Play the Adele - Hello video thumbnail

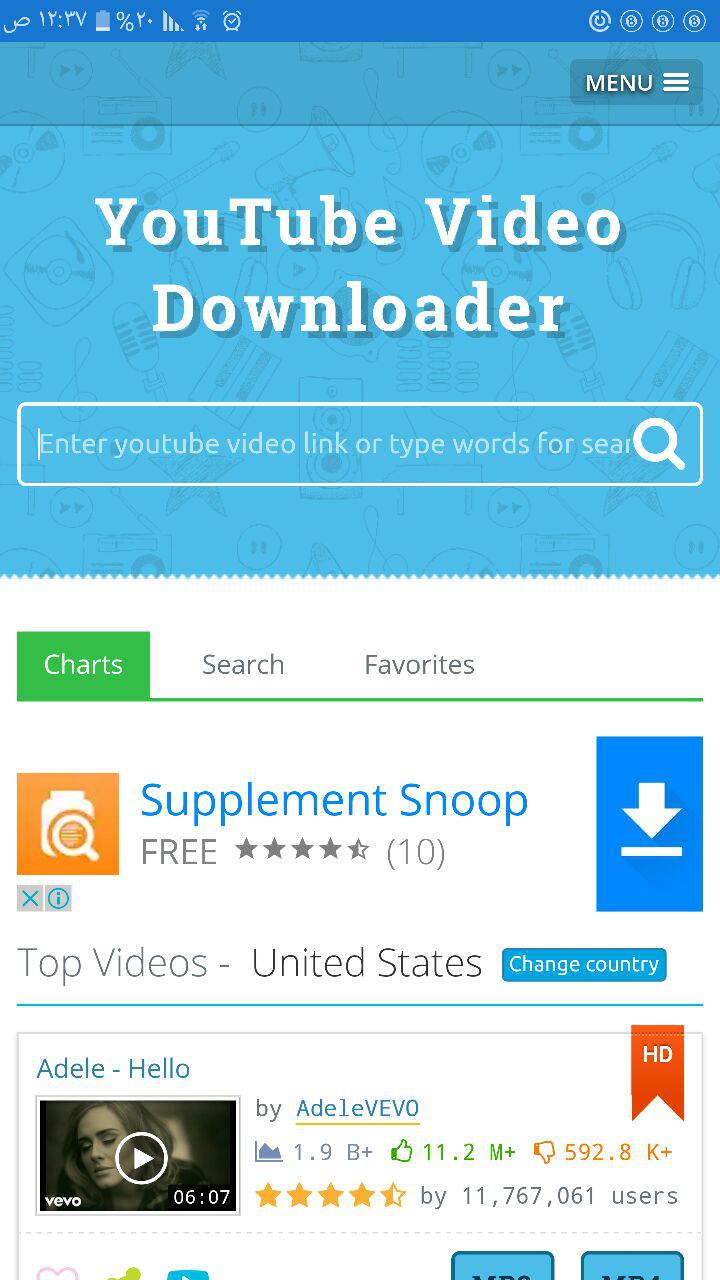(x=139, y=1156)
